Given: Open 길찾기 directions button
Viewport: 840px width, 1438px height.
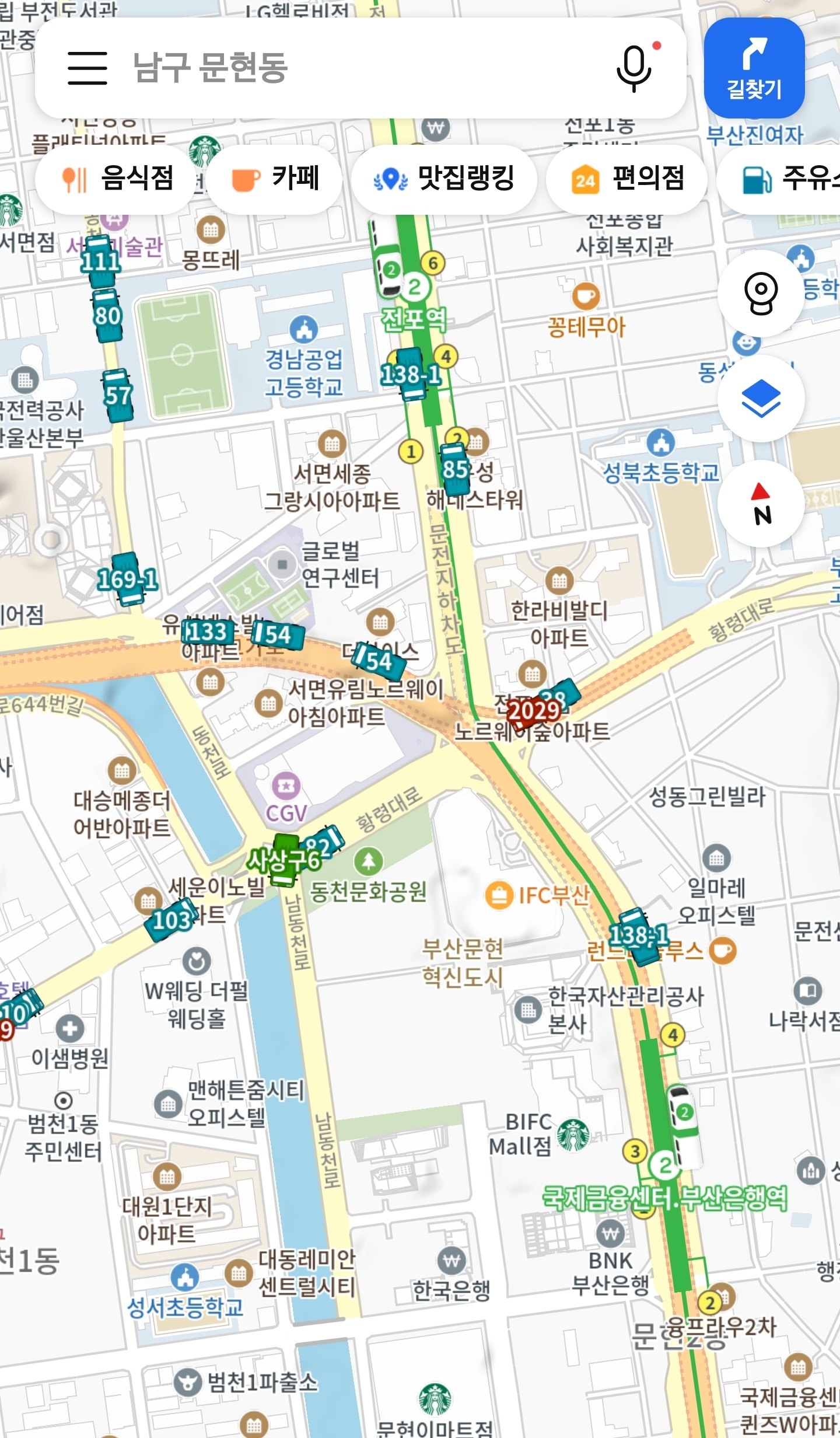Looking at the screenshot, I should pyautogui.click(x=754, y=68).
